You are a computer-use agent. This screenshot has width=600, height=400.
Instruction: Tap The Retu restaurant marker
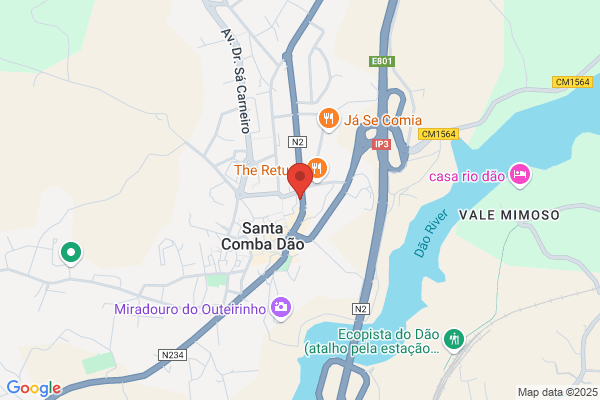pos(317,169)
